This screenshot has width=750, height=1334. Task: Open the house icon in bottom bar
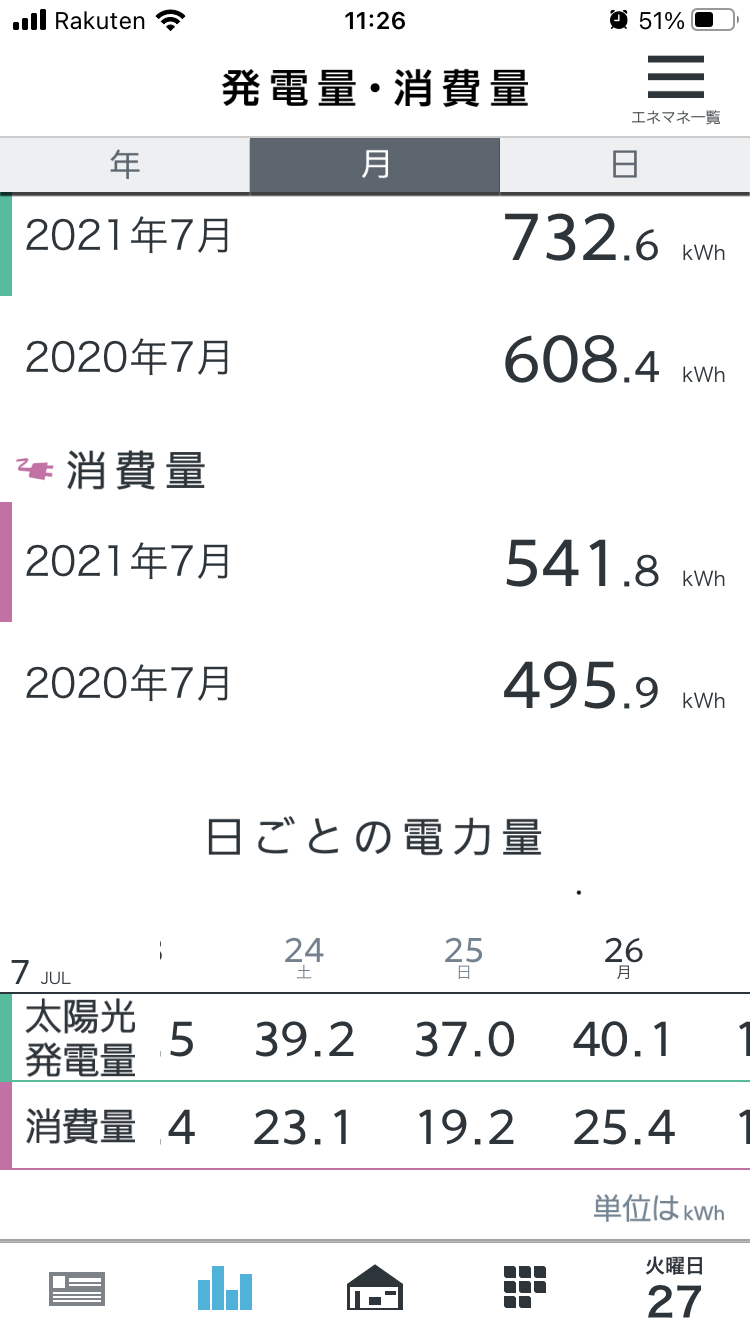pyautogui.click(x=375, y=1287)
